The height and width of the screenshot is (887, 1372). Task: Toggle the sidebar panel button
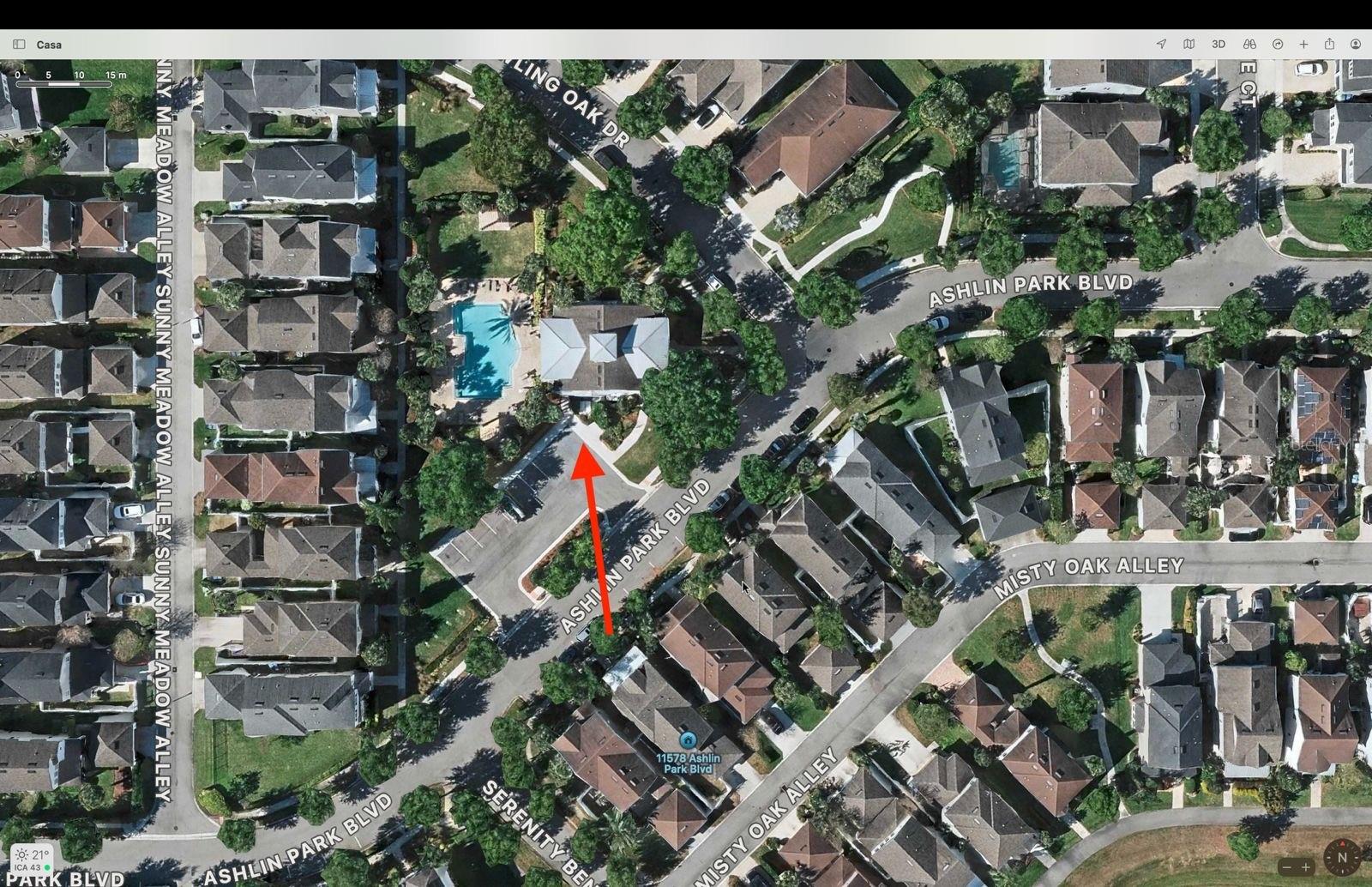click(x=19, y=45)
